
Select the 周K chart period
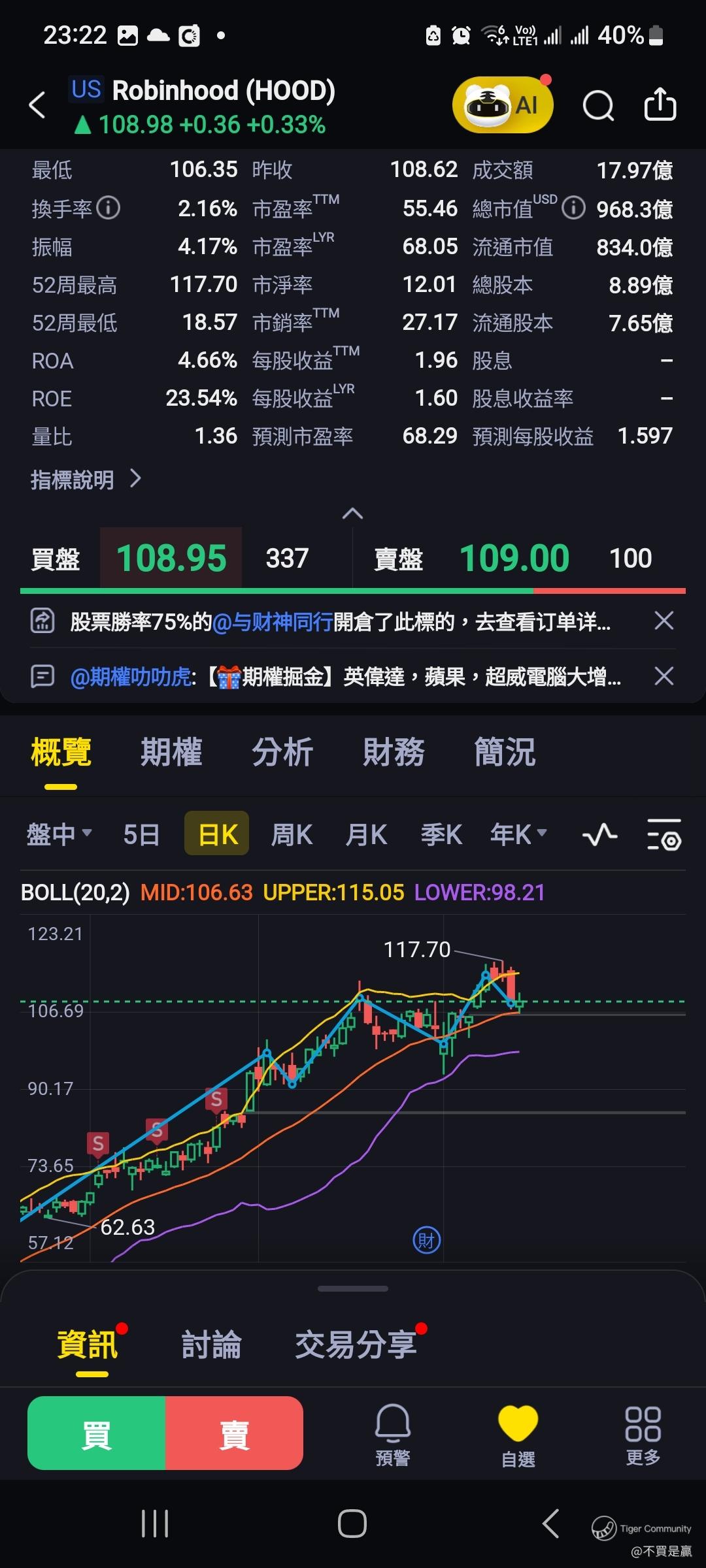(292, 834)
